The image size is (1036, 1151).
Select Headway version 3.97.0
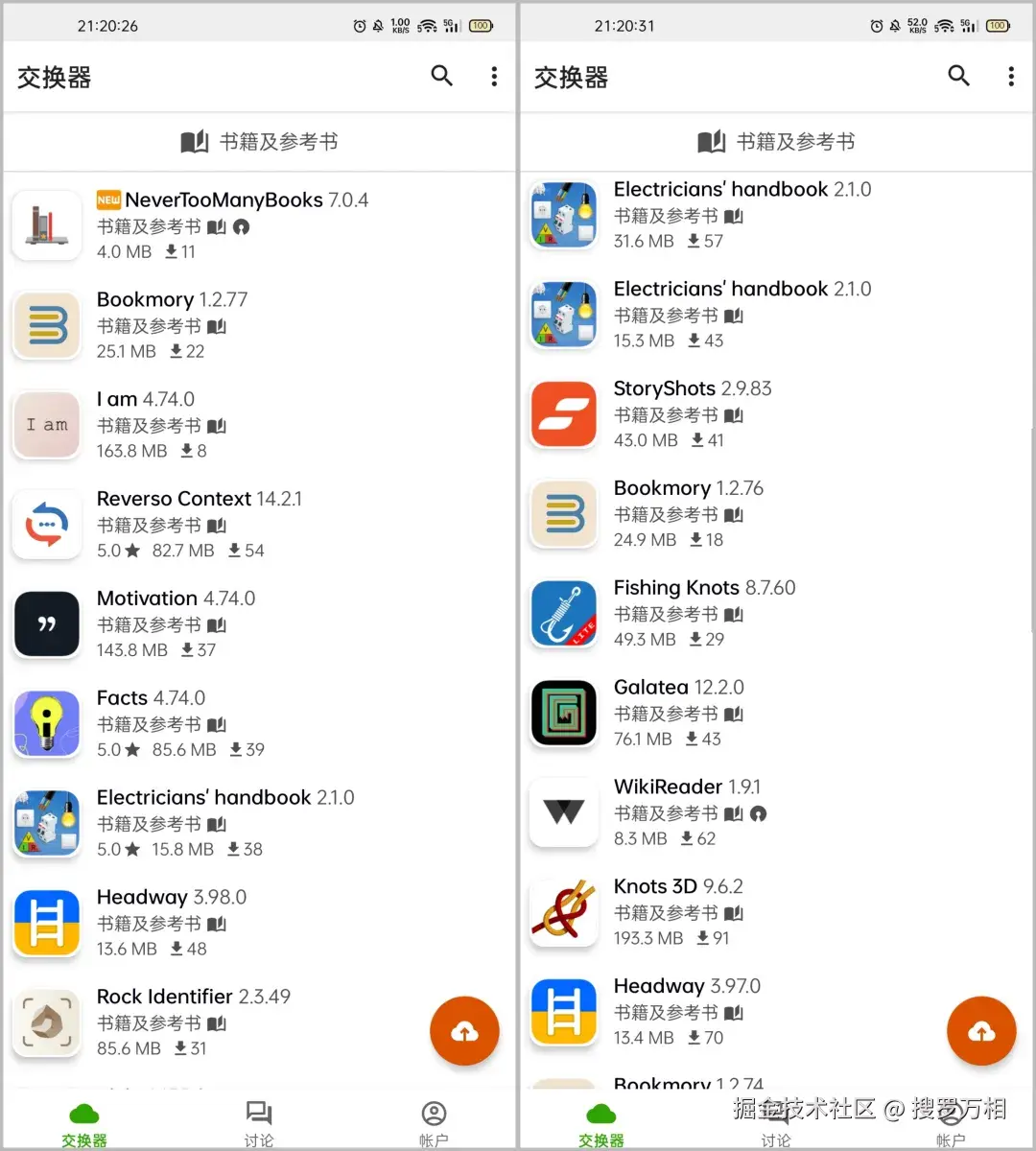click(687, 1011)
